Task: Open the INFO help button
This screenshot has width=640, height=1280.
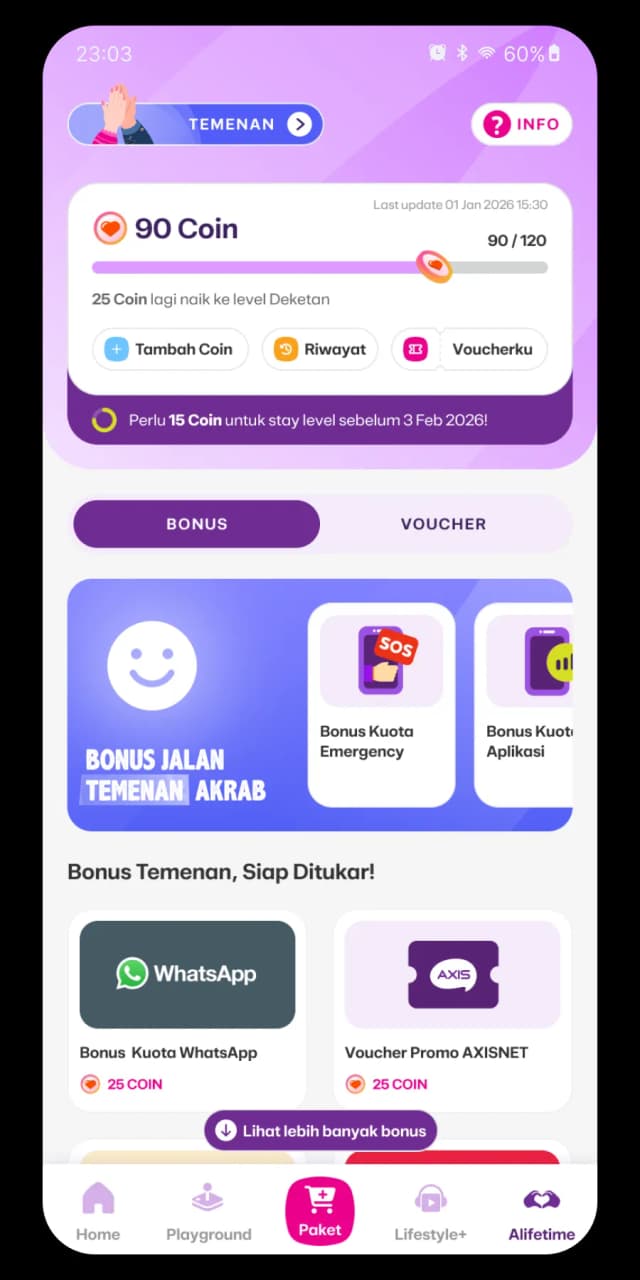Action: (x=522, y=124)
